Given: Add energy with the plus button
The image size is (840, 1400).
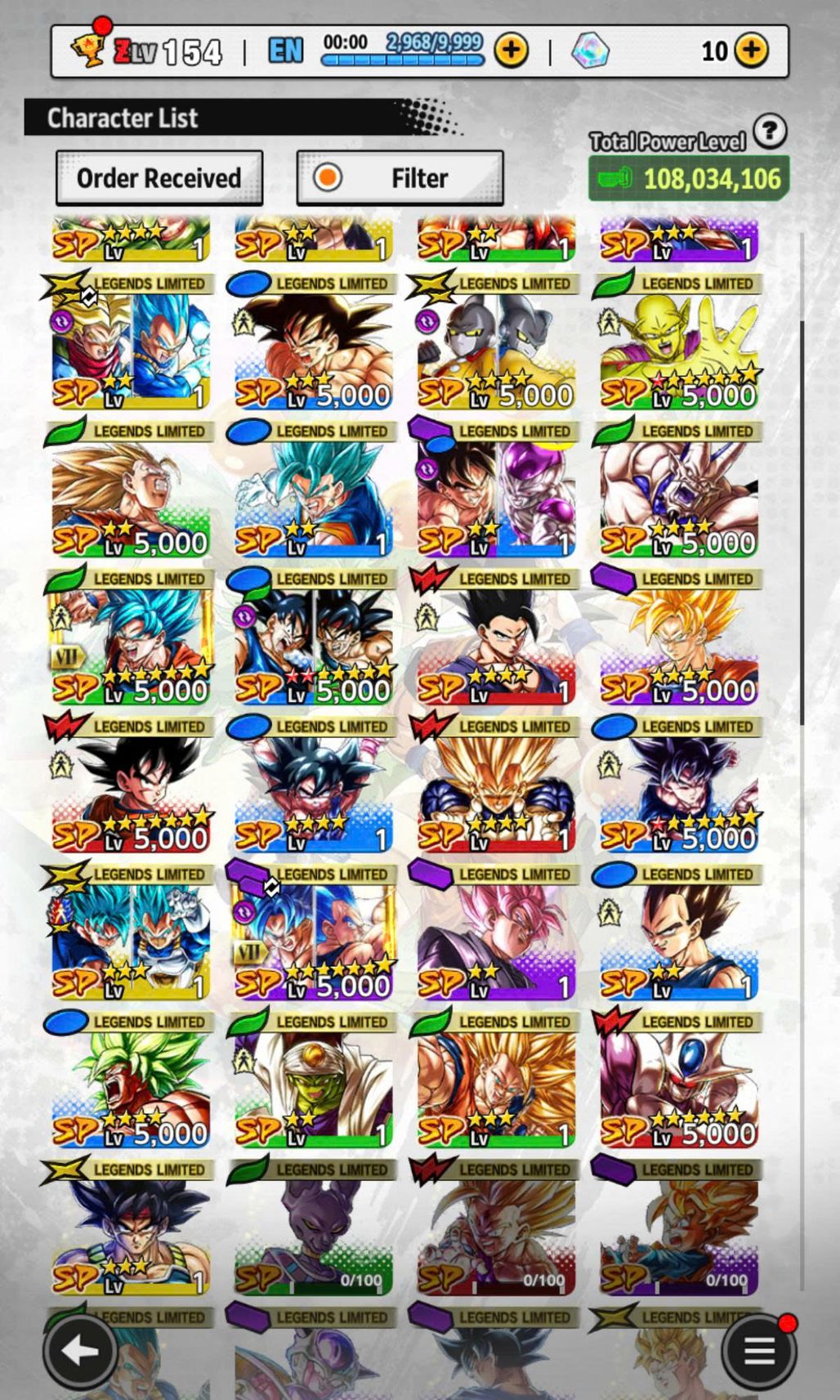Looking at the screenshot, I should [x=512, y=51].
